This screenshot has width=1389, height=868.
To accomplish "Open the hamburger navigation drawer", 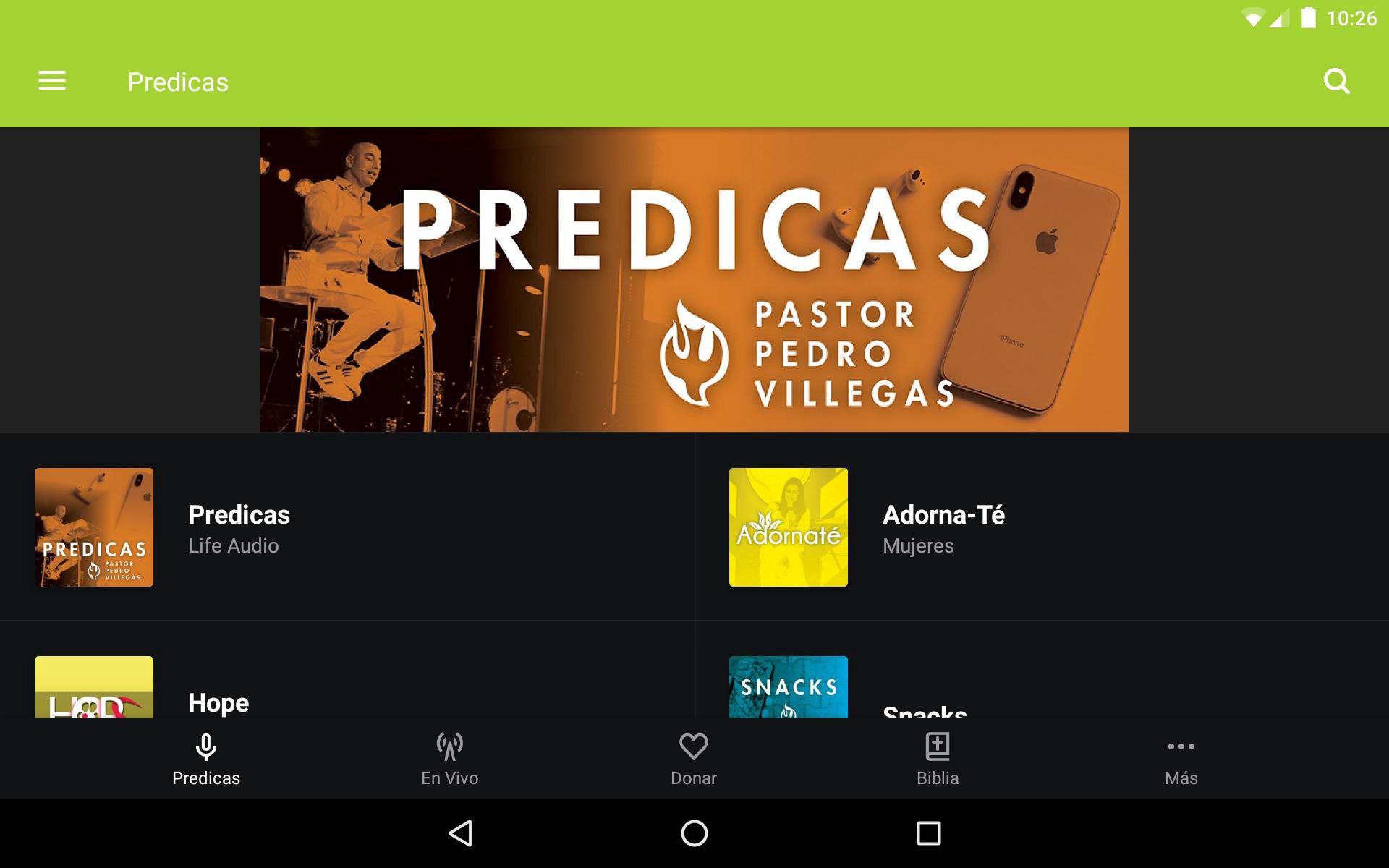I will click(52, 81).
